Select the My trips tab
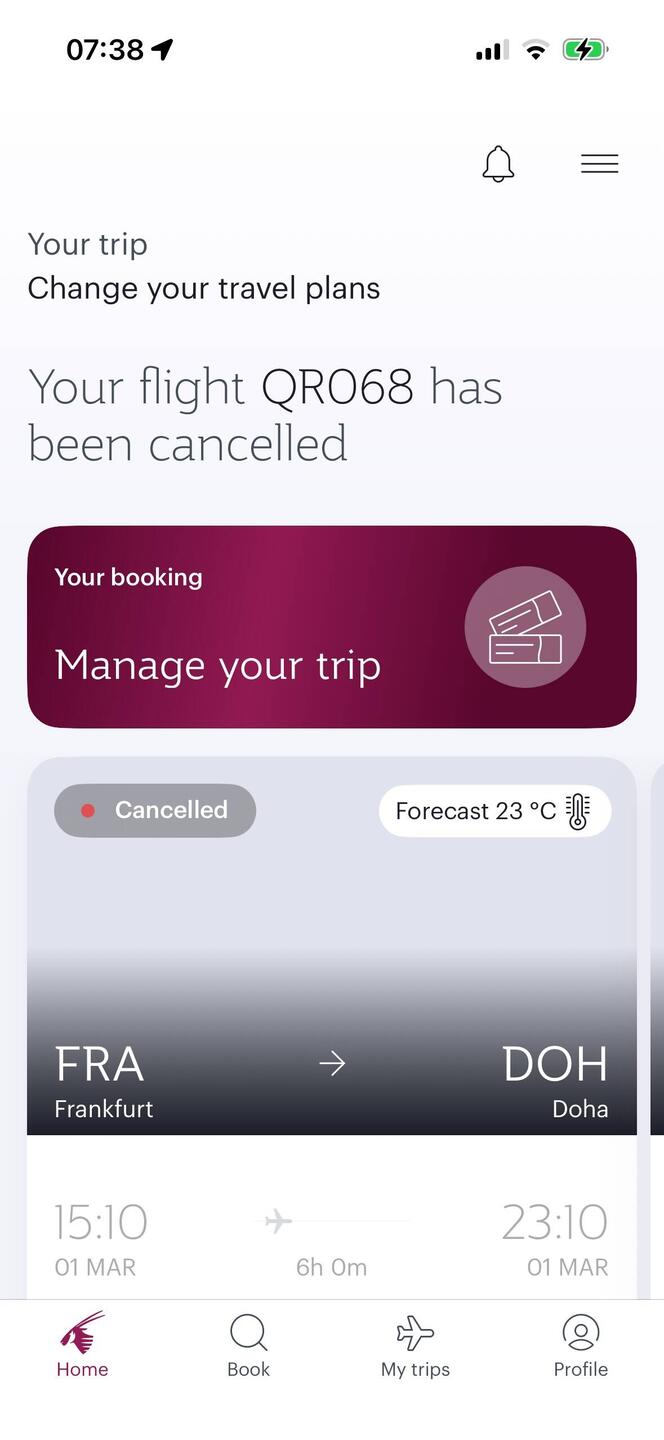Image resolution: width=664 pixels, height=1440 pixels. 415,1346
